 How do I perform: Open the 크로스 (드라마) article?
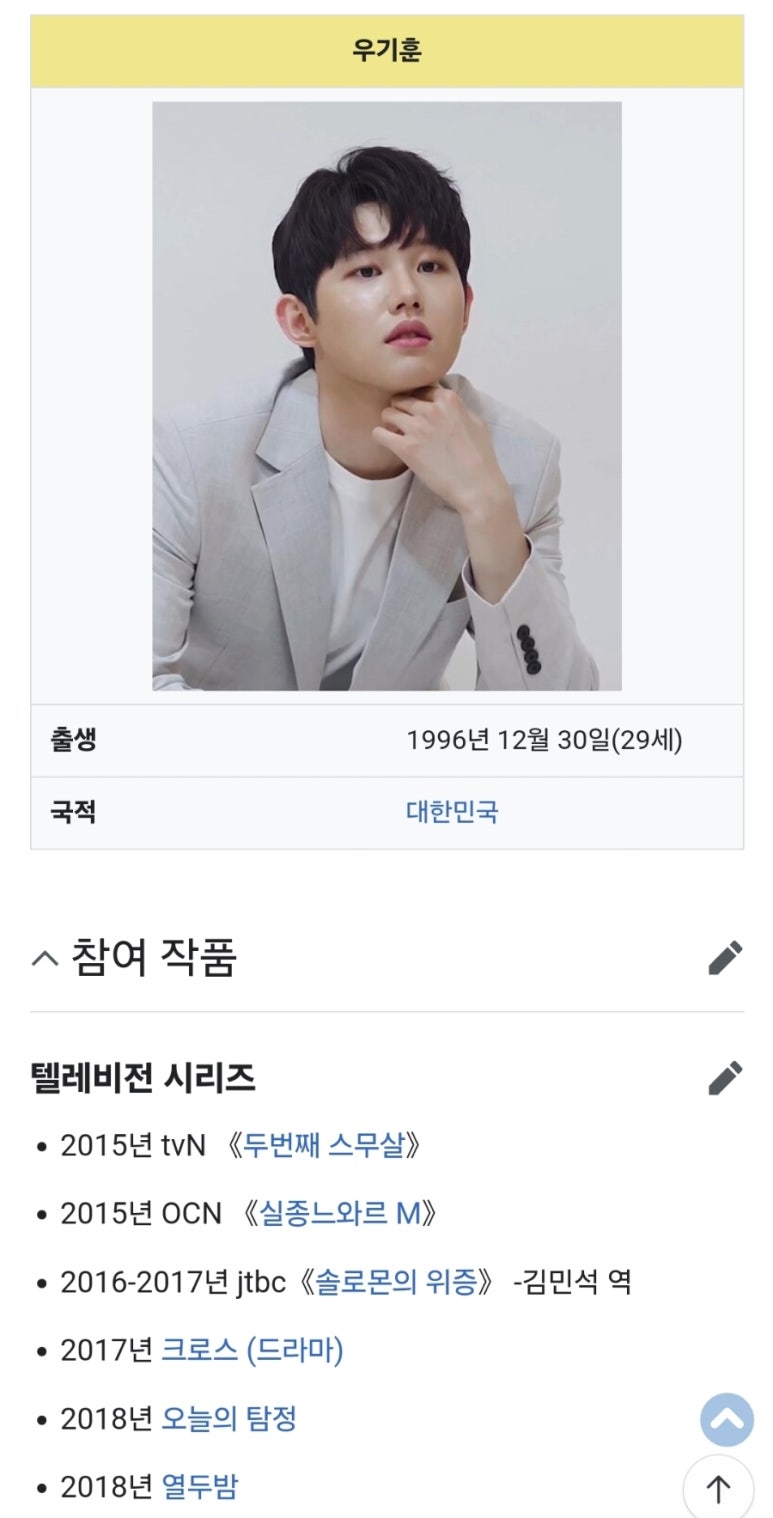click(x=252, y=1350)
